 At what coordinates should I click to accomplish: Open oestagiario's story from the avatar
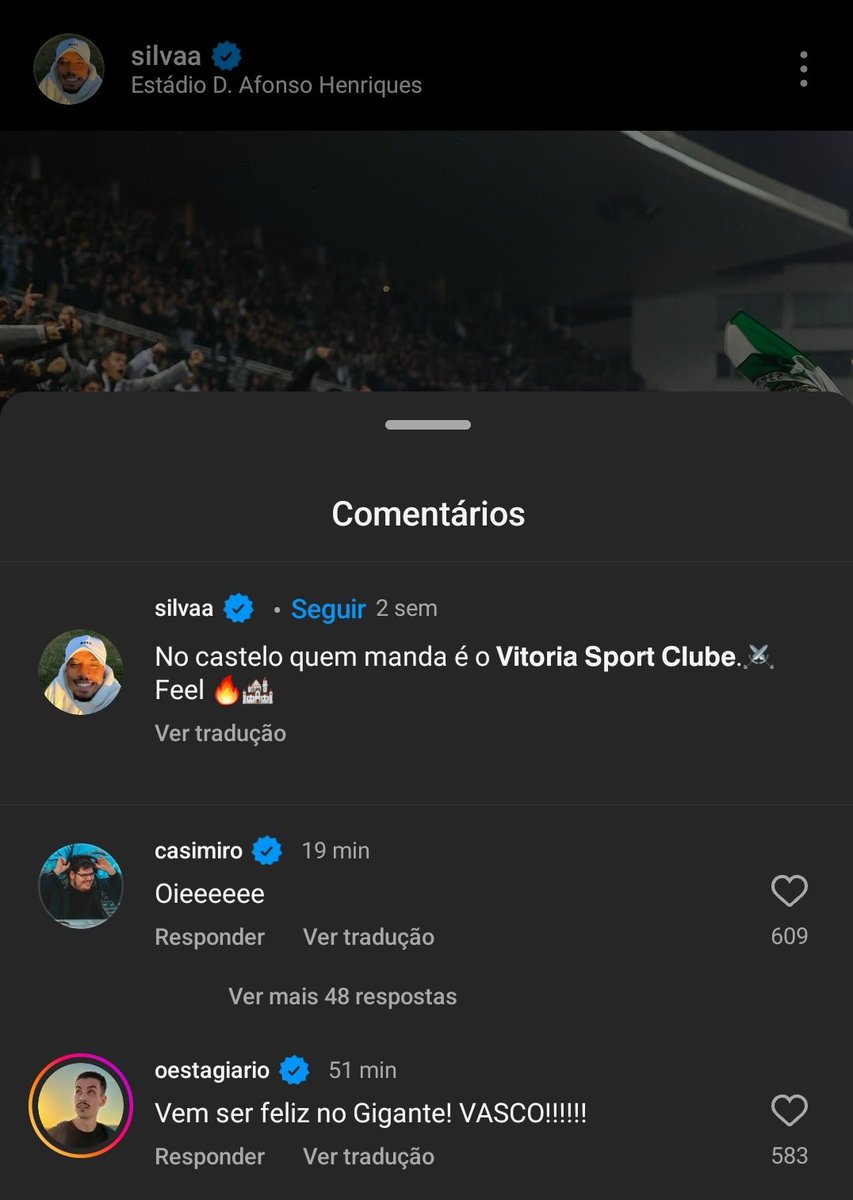pos(80,1105)
